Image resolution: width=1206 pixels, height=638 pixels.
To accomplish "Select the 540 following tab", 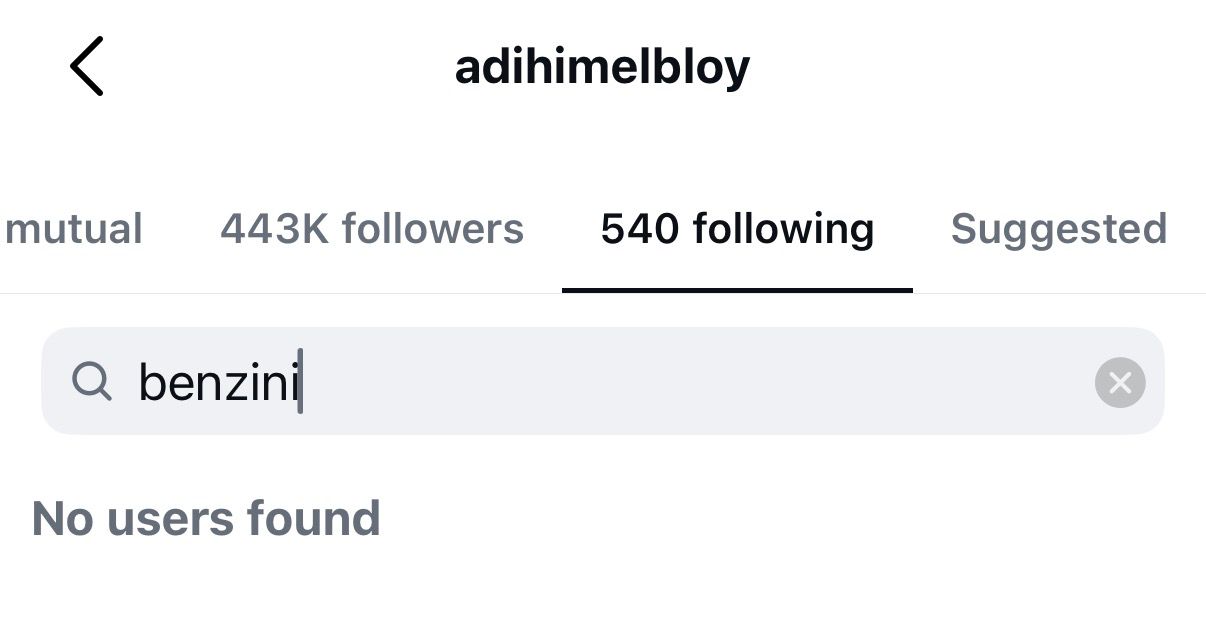I will tap(737, 229).
